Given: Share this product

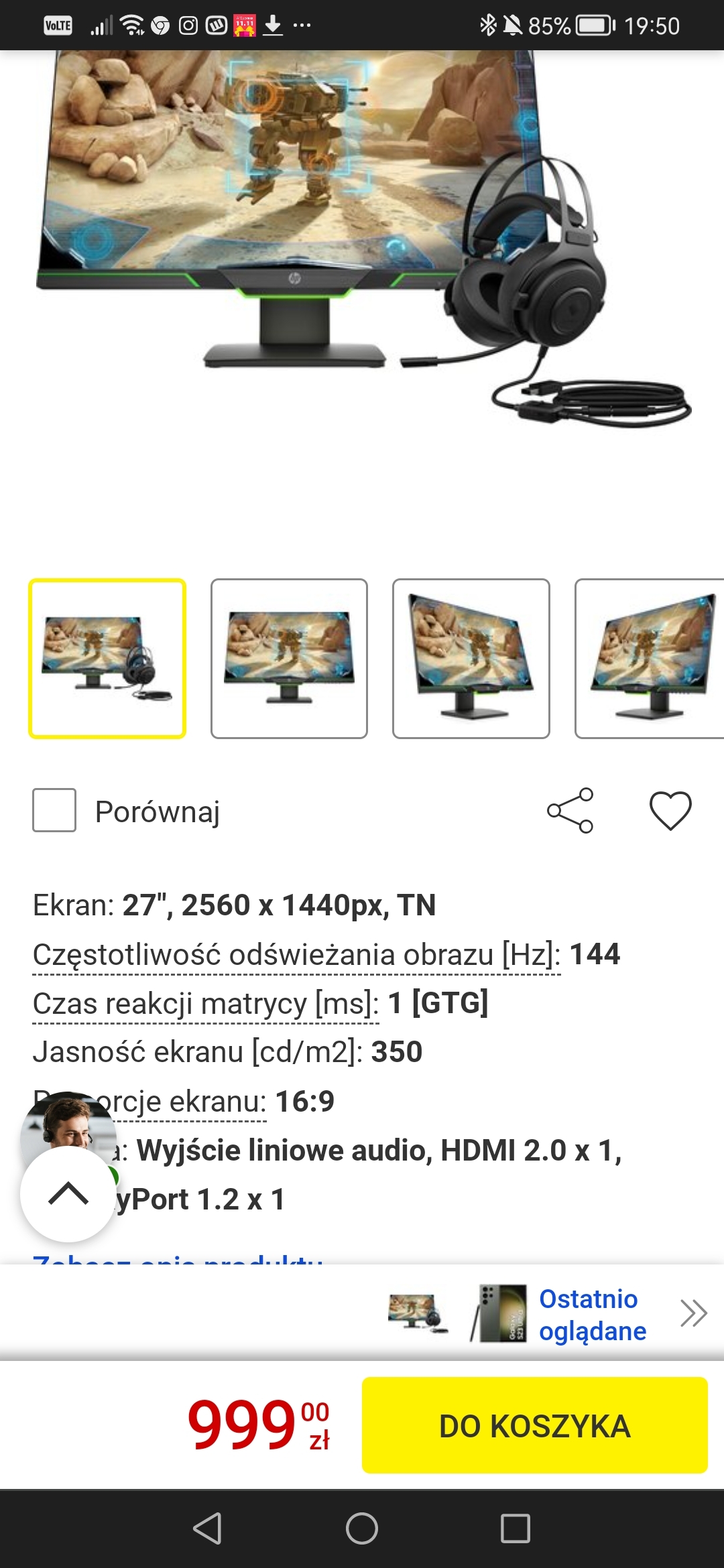Looking at the screenshot, I should pyautogui.click(x=570, y=811).
